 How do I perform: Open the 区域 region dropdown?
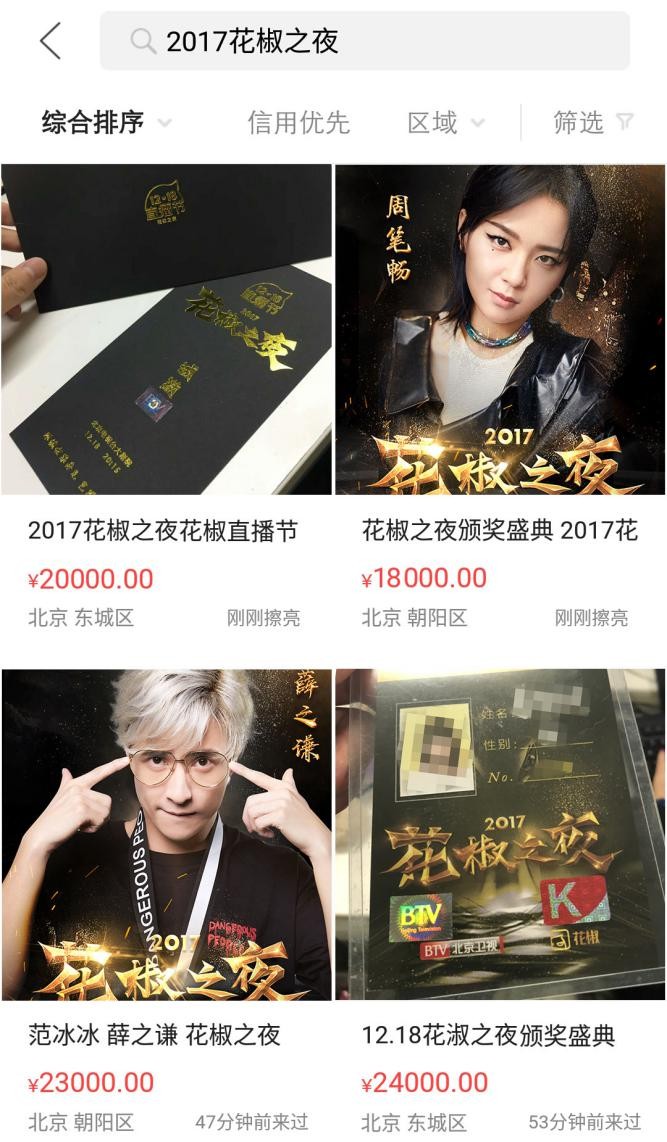[x=446, y=122]
